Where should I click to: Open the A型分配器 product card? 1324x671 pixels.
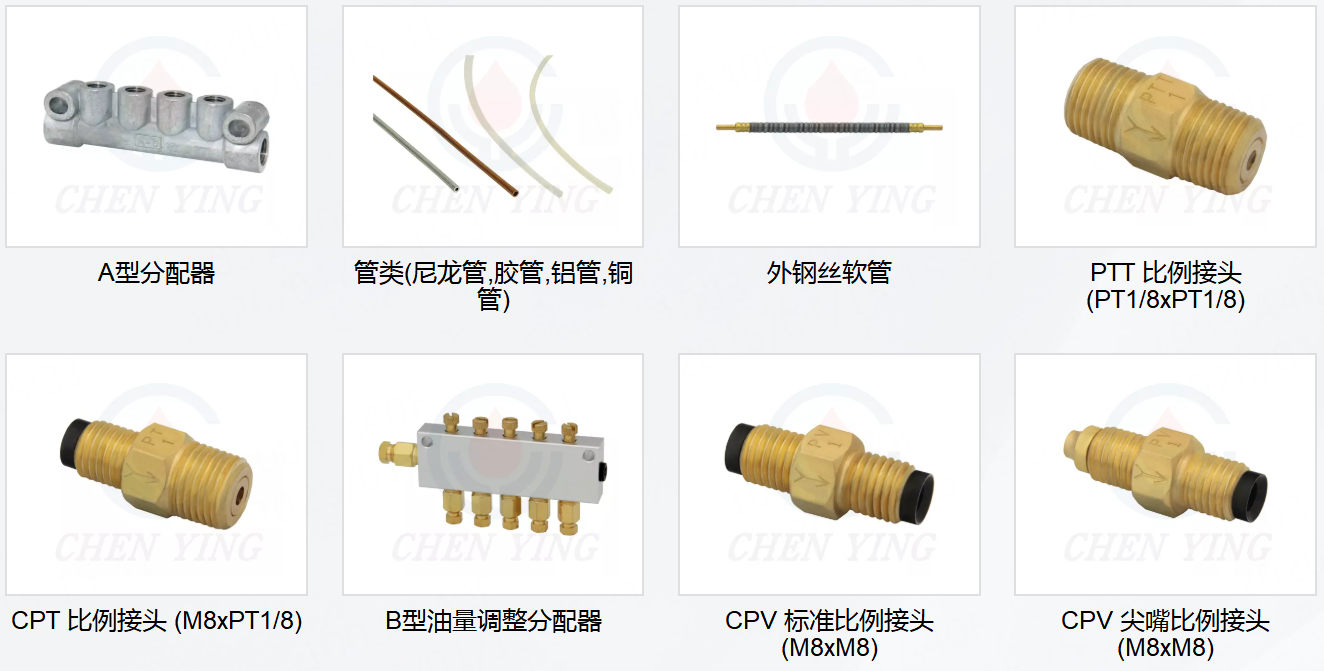(157, 127)
